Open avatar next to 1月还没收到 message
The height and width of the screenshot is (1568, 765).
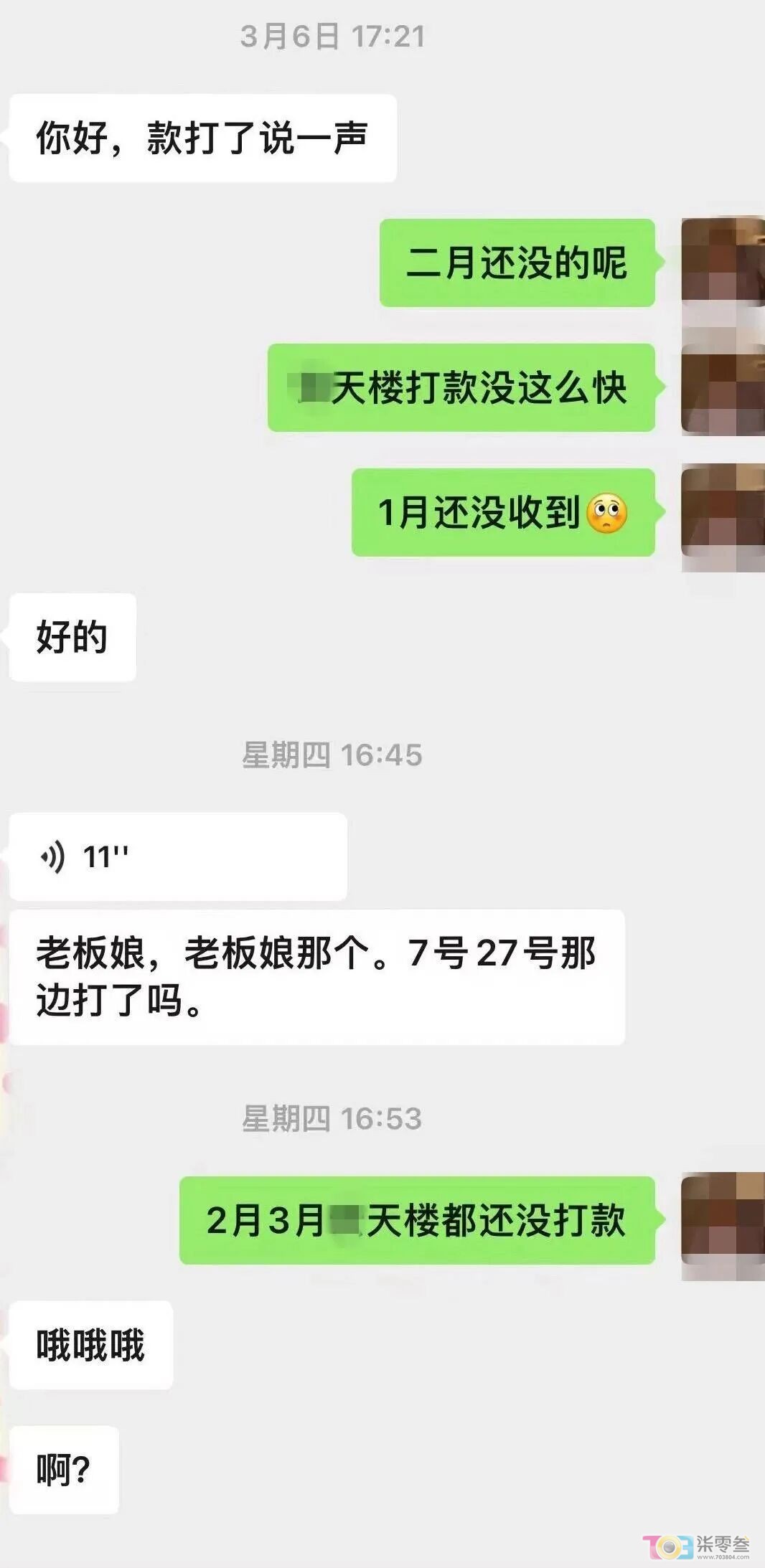(x=723, y=513)
